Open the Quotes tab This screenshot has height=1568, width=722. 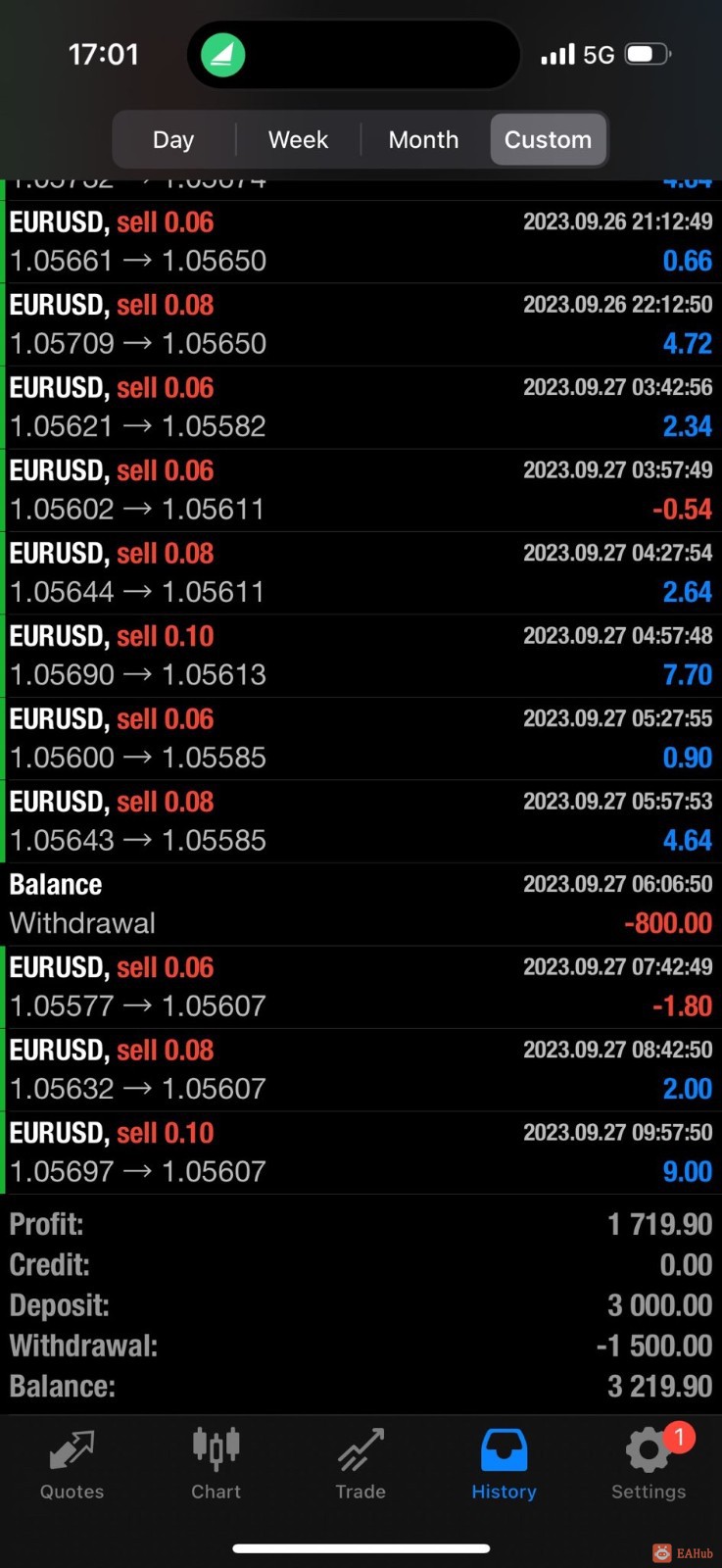pos(72,1464)
